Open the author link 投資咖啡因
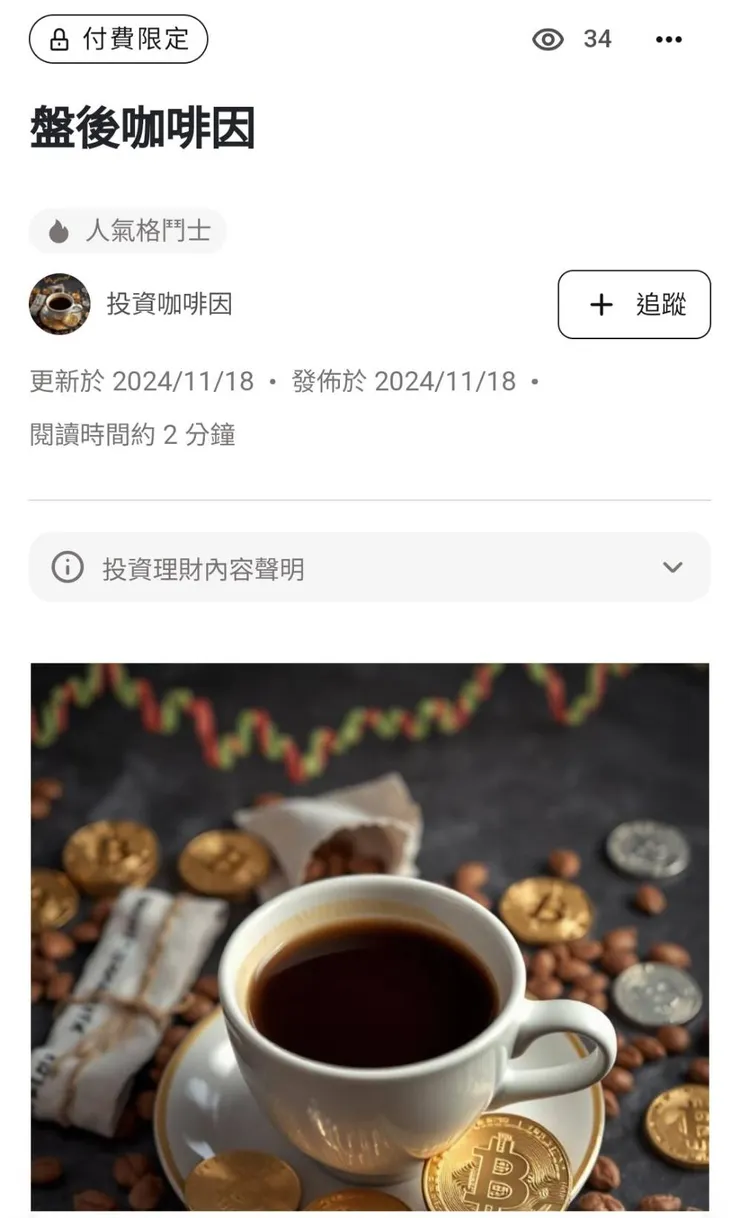The height and width of the screenshot is (1218, 740). (x=170, y=304)
